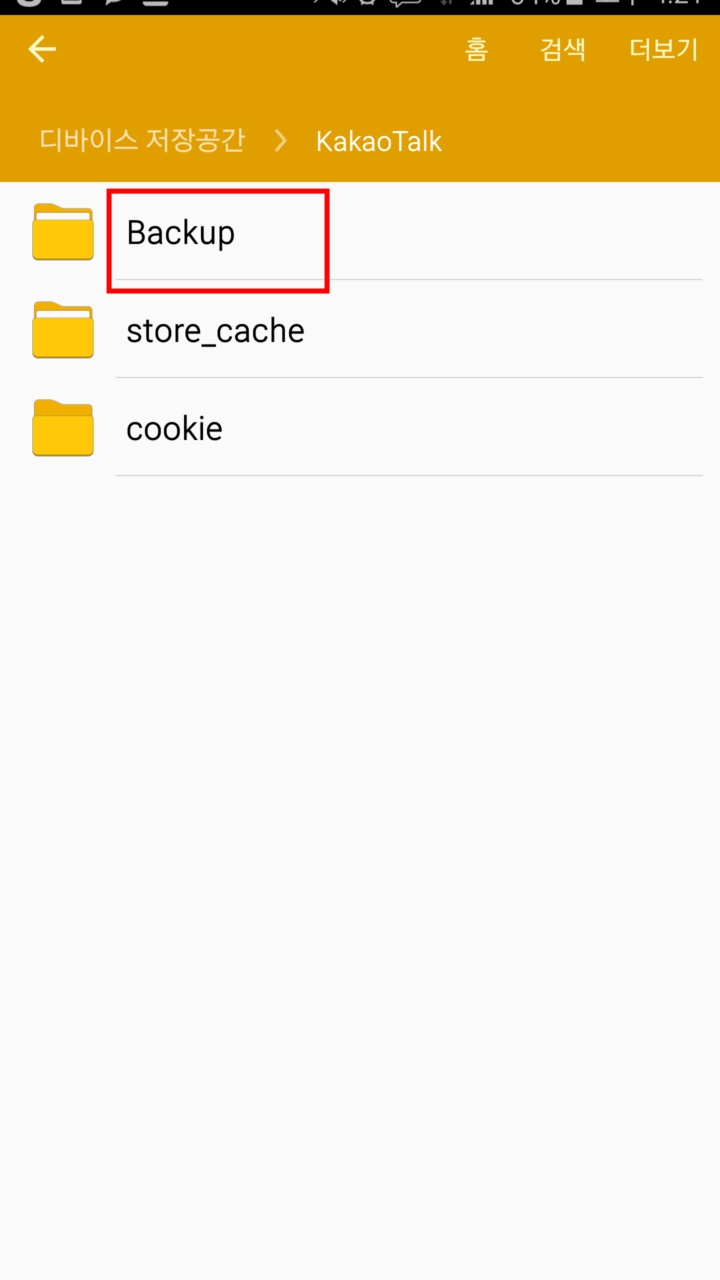Screen dimensions: 720x1280
Task: Tap 홈 in the top bar
Action: [476, 50]
